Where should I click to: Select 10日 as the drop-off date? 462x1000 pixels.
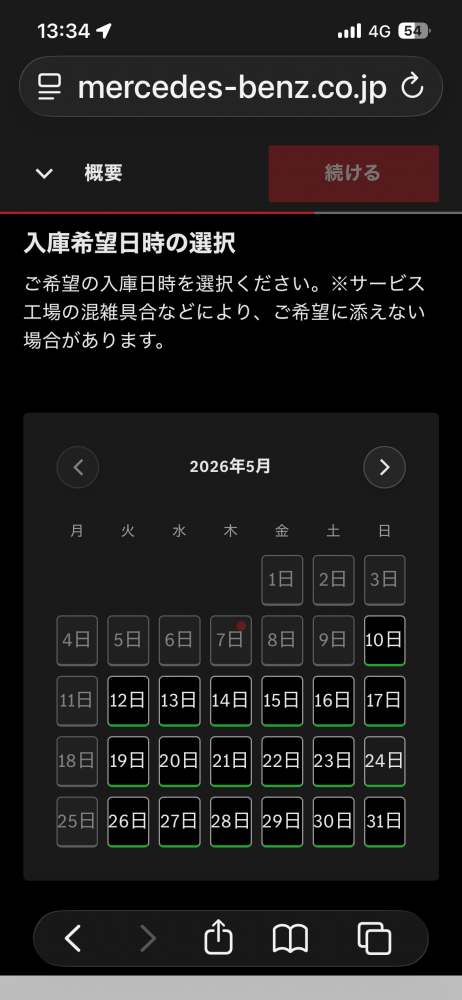point(384,640)
